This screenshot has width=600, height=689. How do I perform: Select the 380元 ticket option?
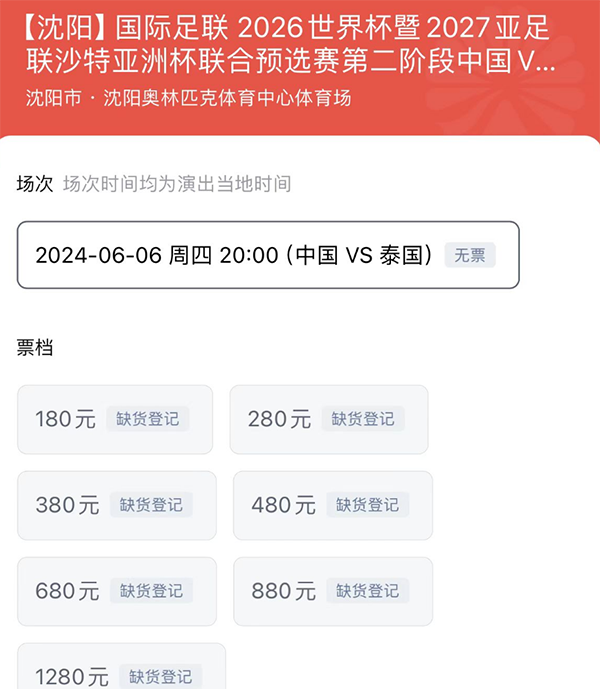[x=116, y=505]
